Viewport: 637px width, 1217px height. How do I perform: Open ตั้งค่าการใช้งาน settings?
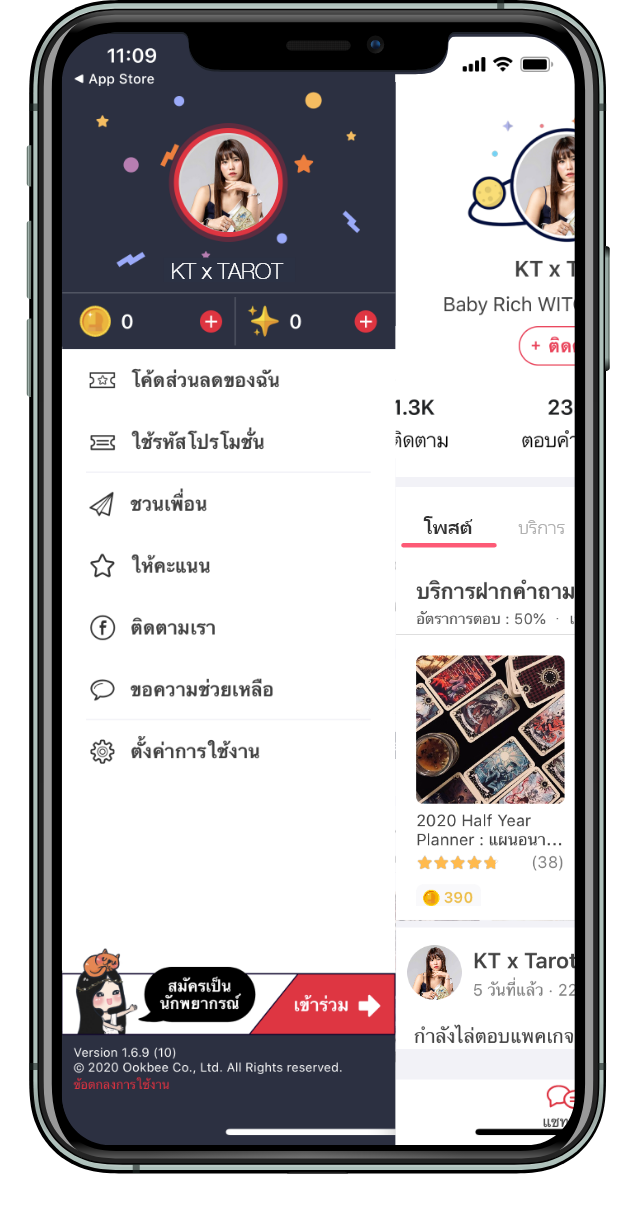pos(195,751)
